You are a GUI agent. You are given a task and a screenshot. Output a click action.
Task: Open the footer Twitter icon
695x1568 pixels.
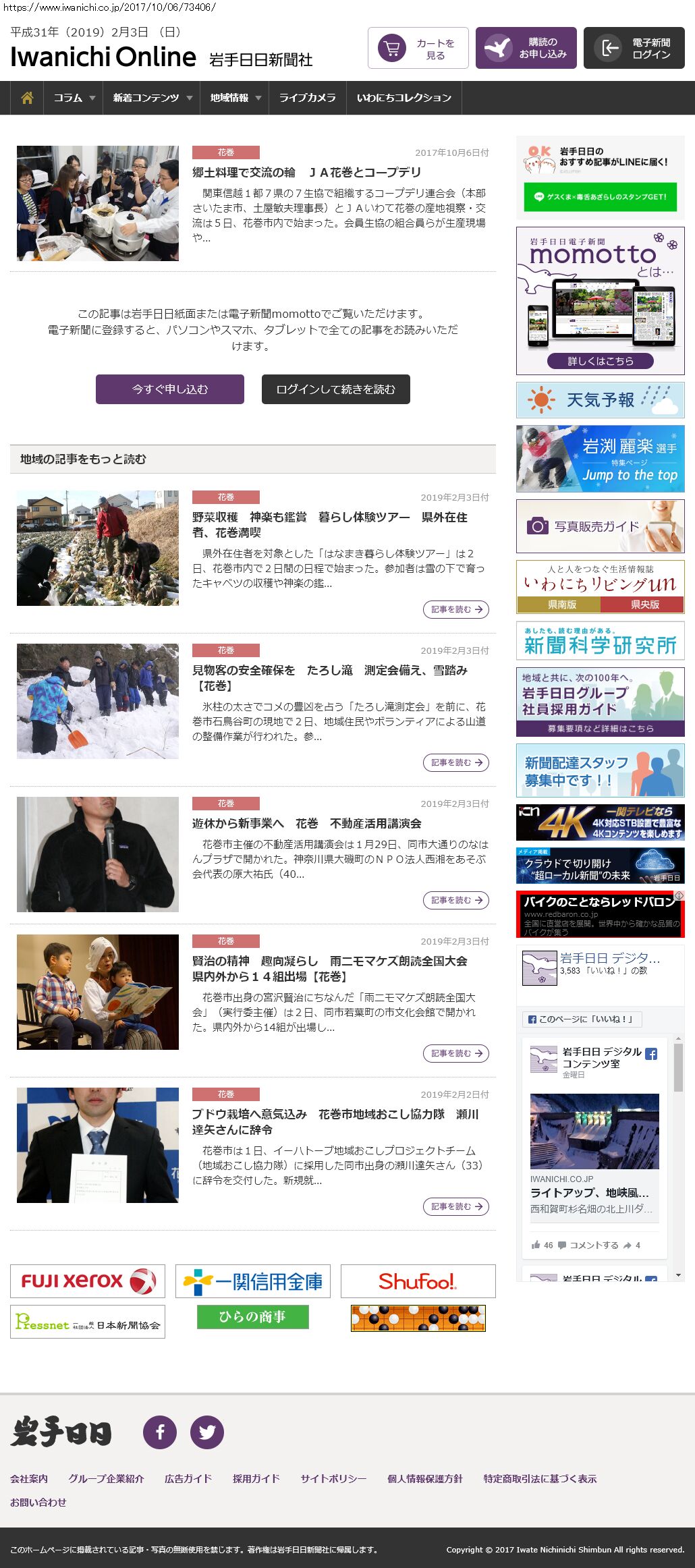[x=206, y=1432]
